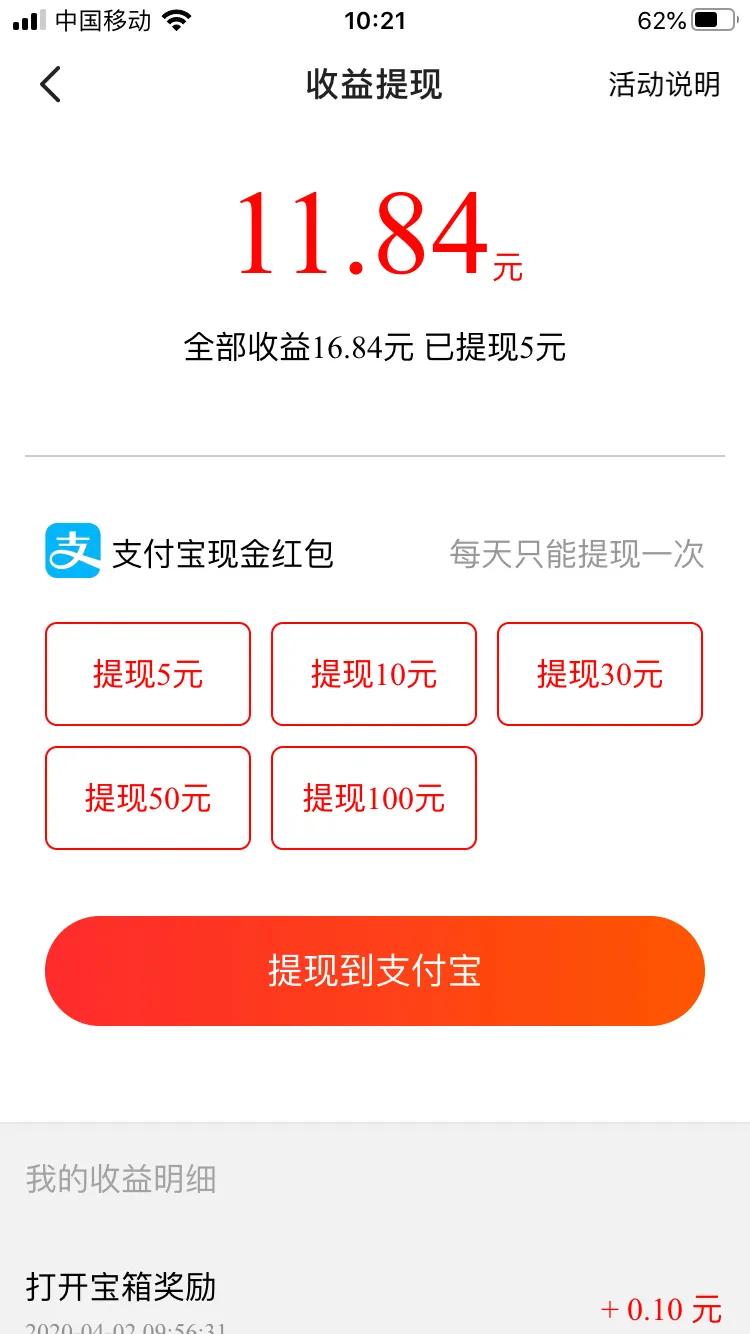The image size is (750, 1334).
Task: Click the Alipay (支付宝) logo icon
Action: [71, 551]
